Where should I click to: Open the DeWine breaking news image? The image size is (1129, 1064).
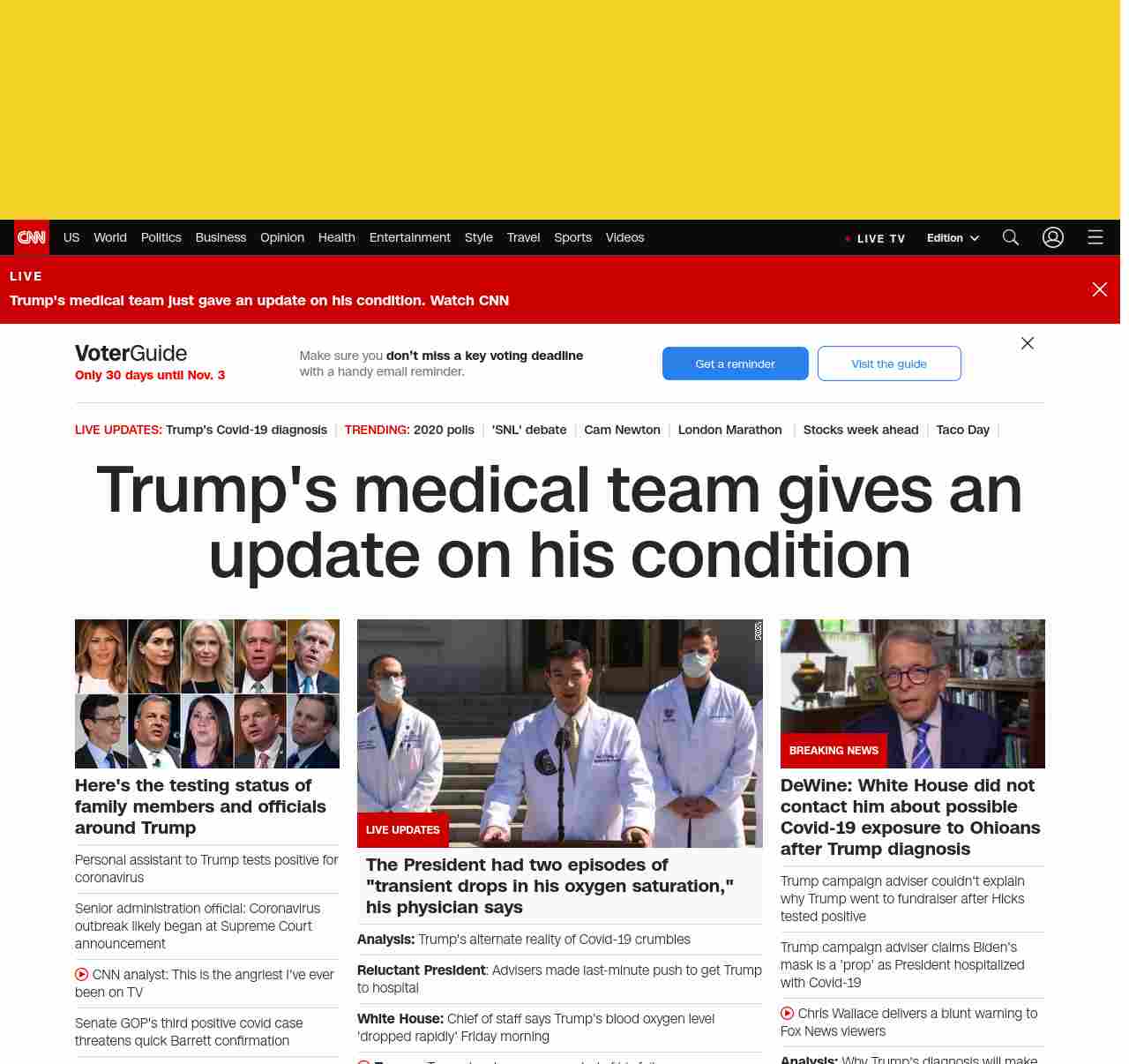click(912, 693)
